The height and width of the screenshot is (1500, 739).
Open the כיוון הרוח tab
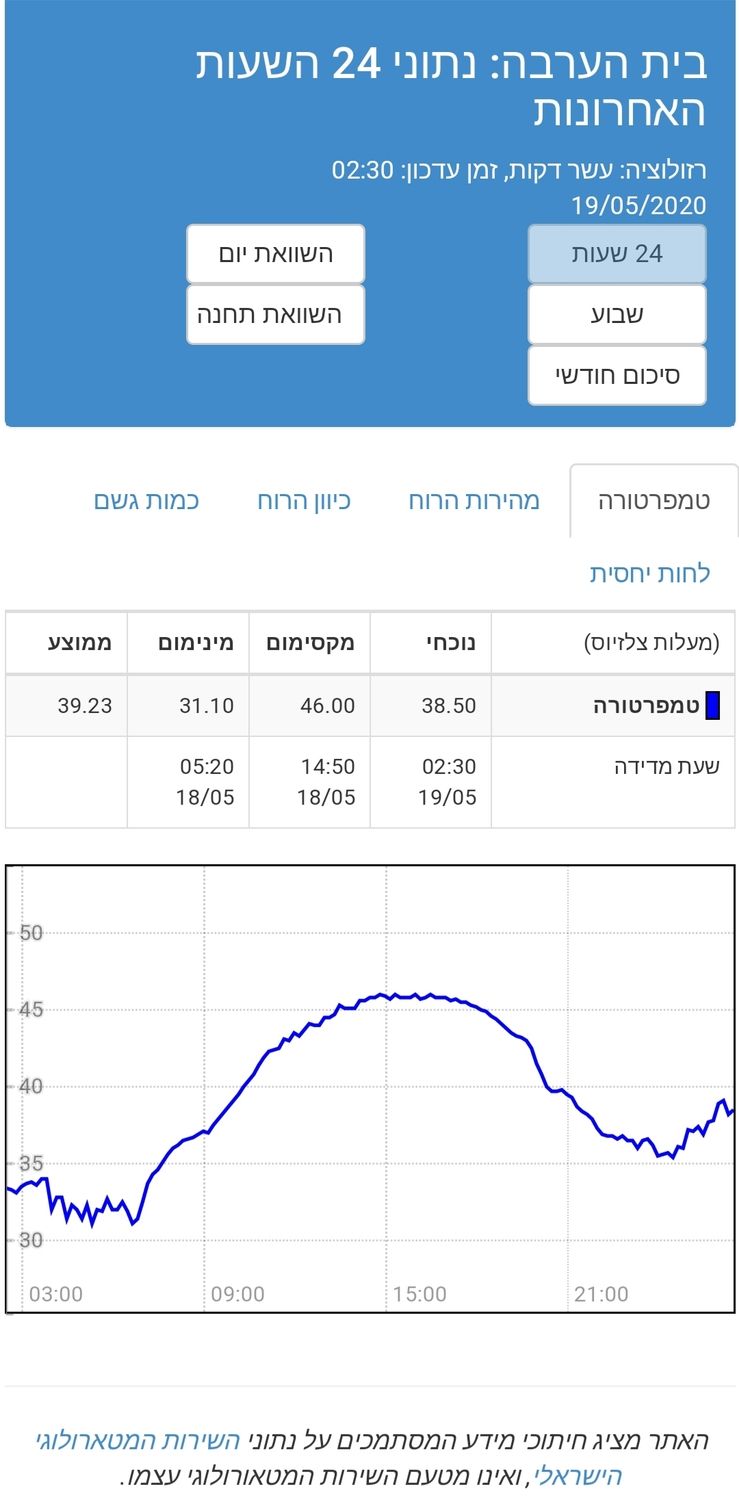click(x=304, y=501)
